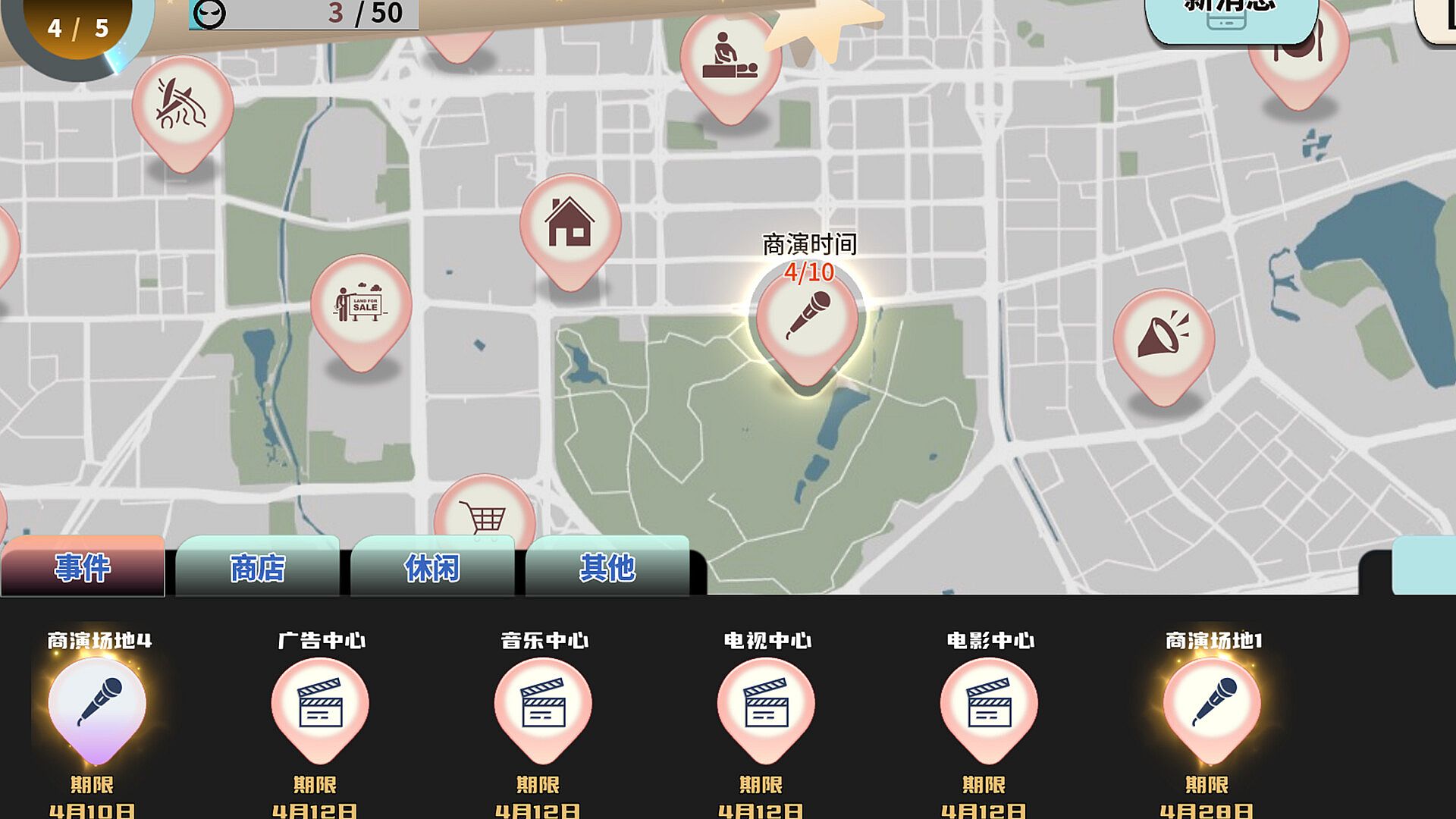Image resolution: width=1456 pixels, height=819 pixels.
Task: Tap the restaurant pin on the map
Action: pyautogui.click(x=1298, y=53)
